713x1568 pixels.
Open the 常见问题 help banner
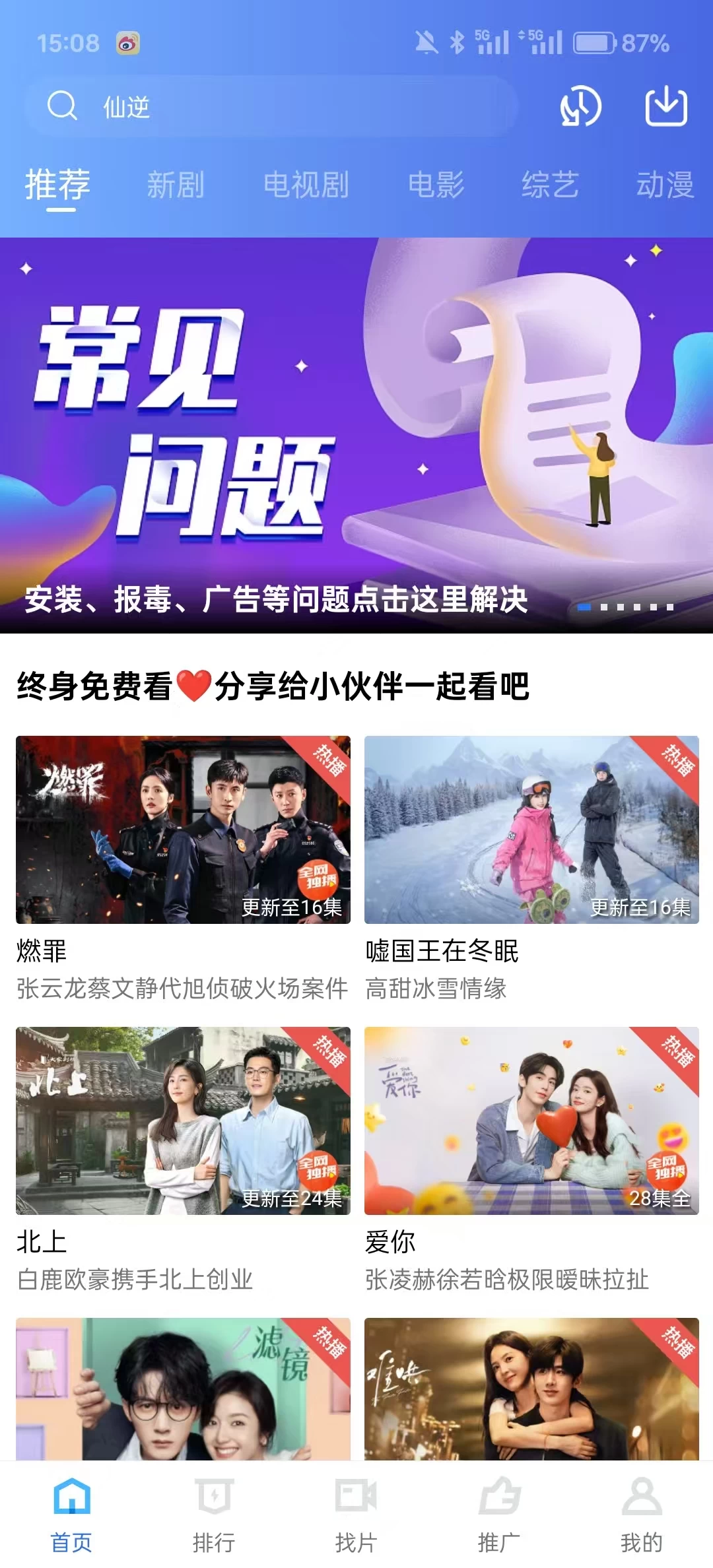click(x=356, y=436)
